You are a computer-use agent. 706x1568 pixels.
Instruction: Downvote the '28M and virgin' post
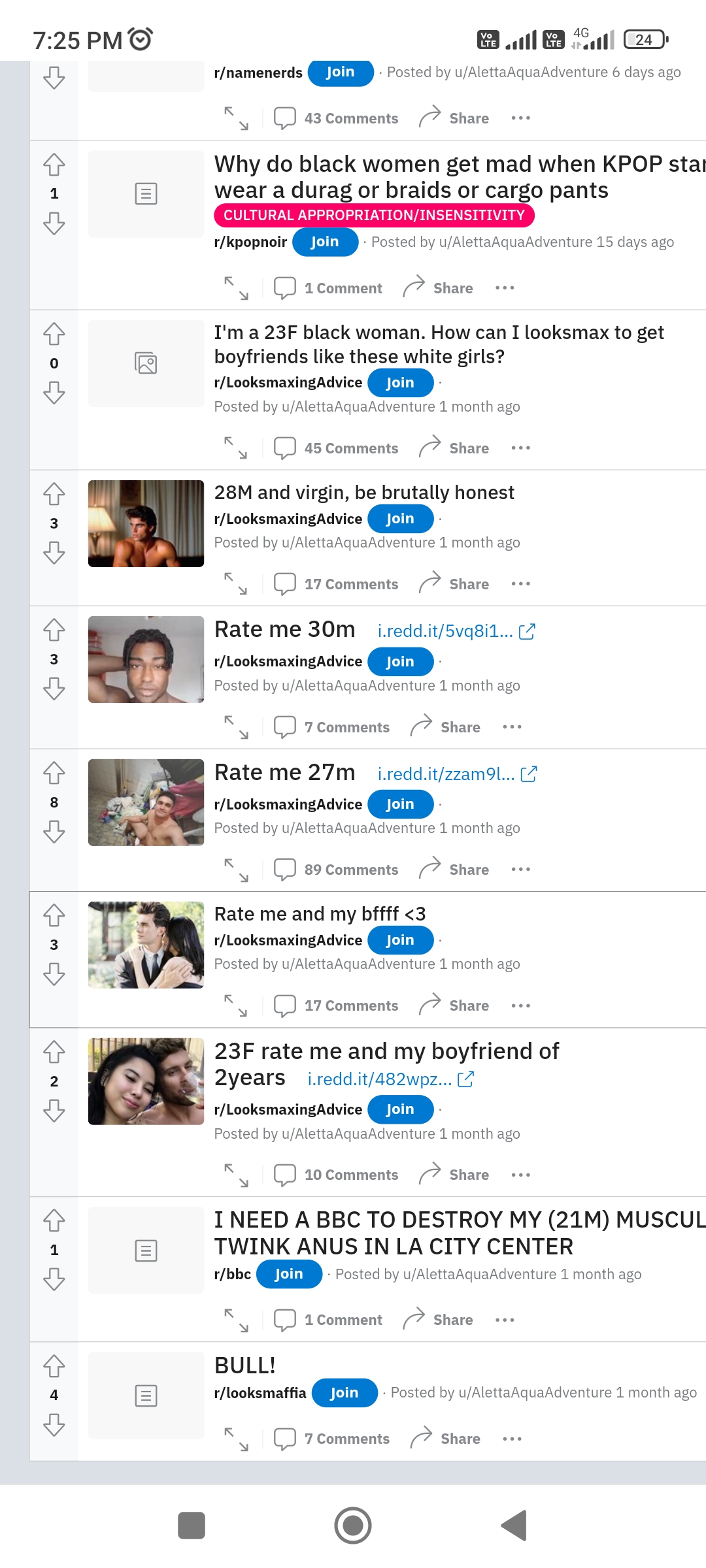(54, 553)
